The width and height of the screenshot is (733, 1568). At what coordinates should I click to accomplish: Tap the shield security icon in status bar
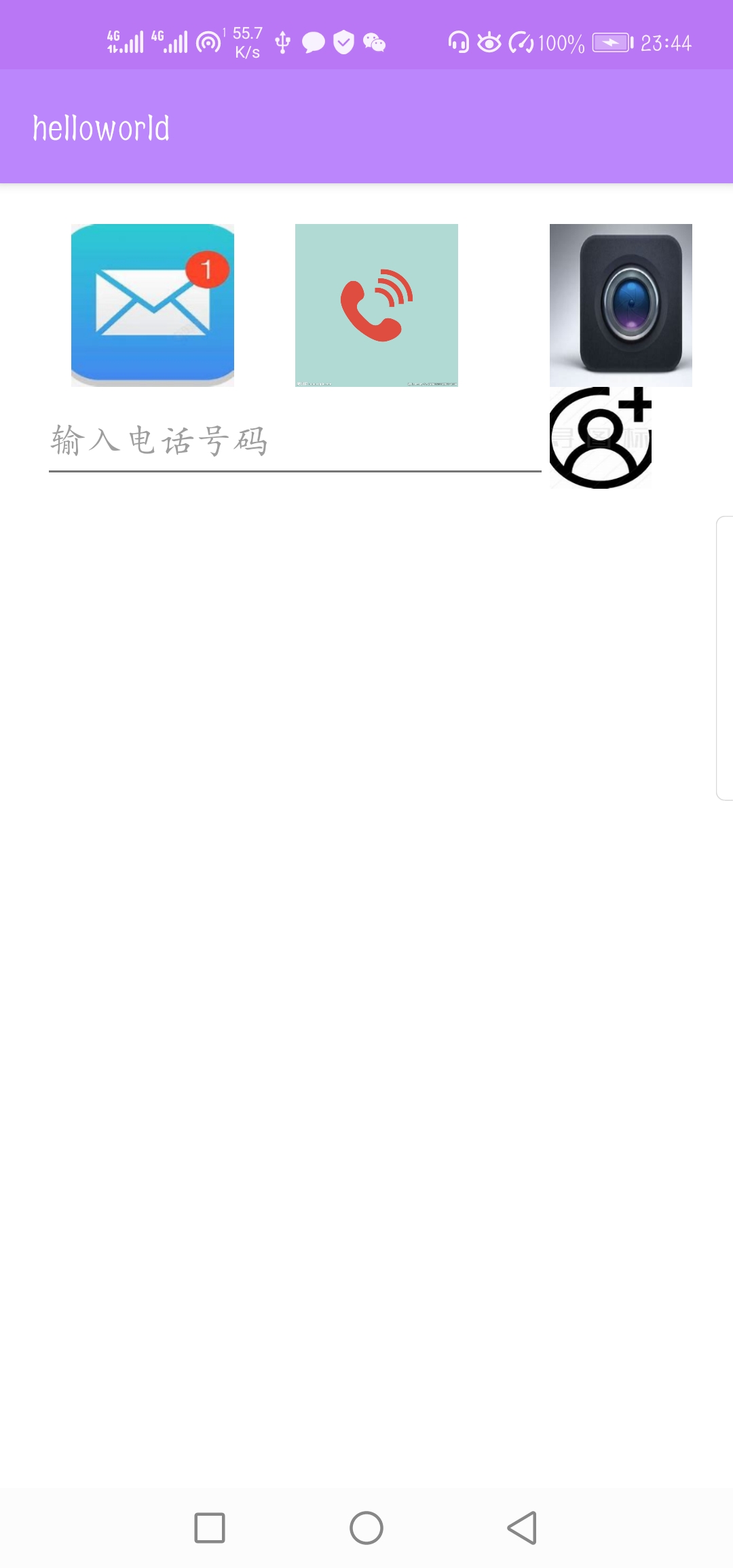tap(343, 42)
